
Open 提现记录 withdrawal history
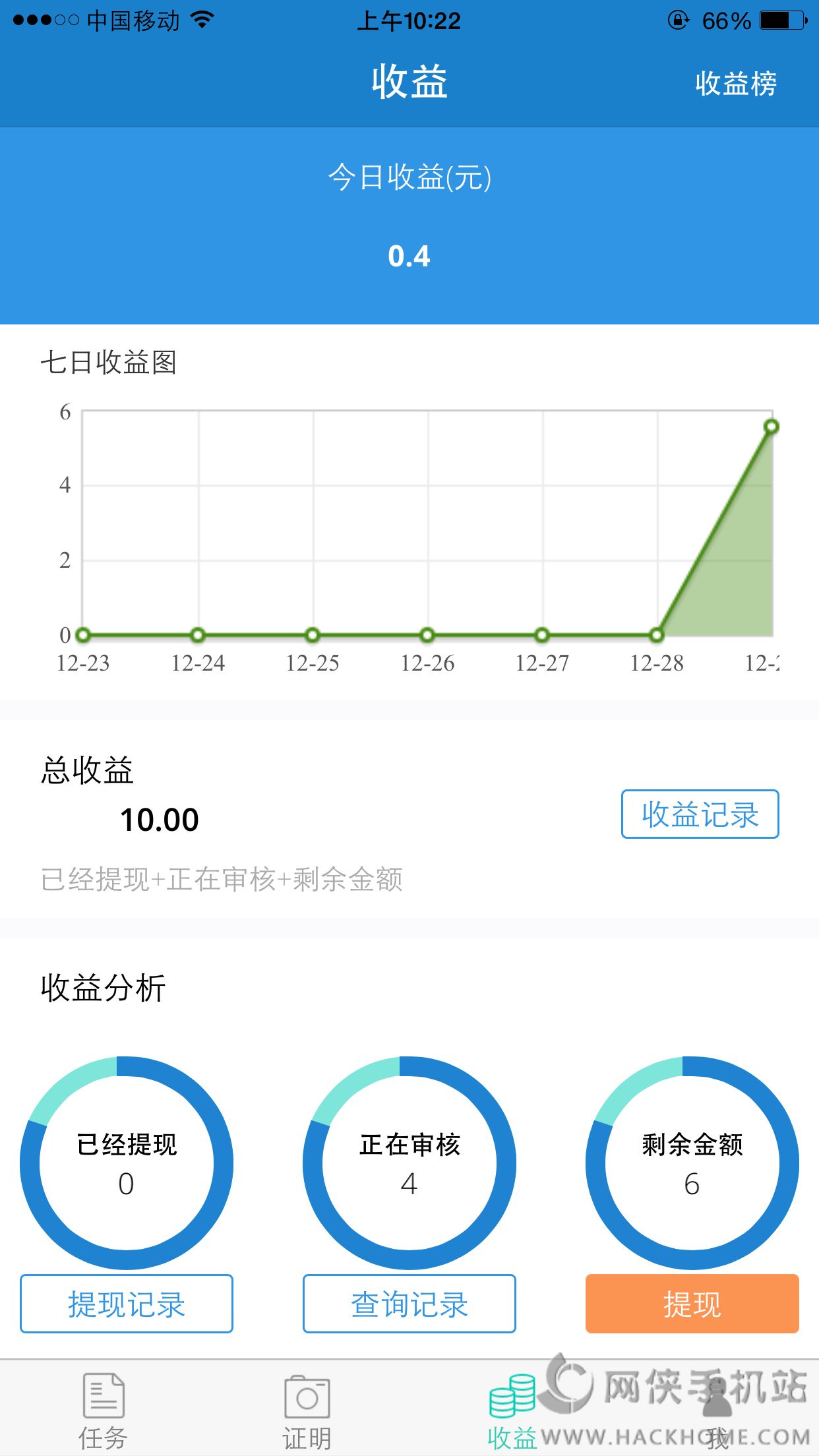[x=127, y=1304]
